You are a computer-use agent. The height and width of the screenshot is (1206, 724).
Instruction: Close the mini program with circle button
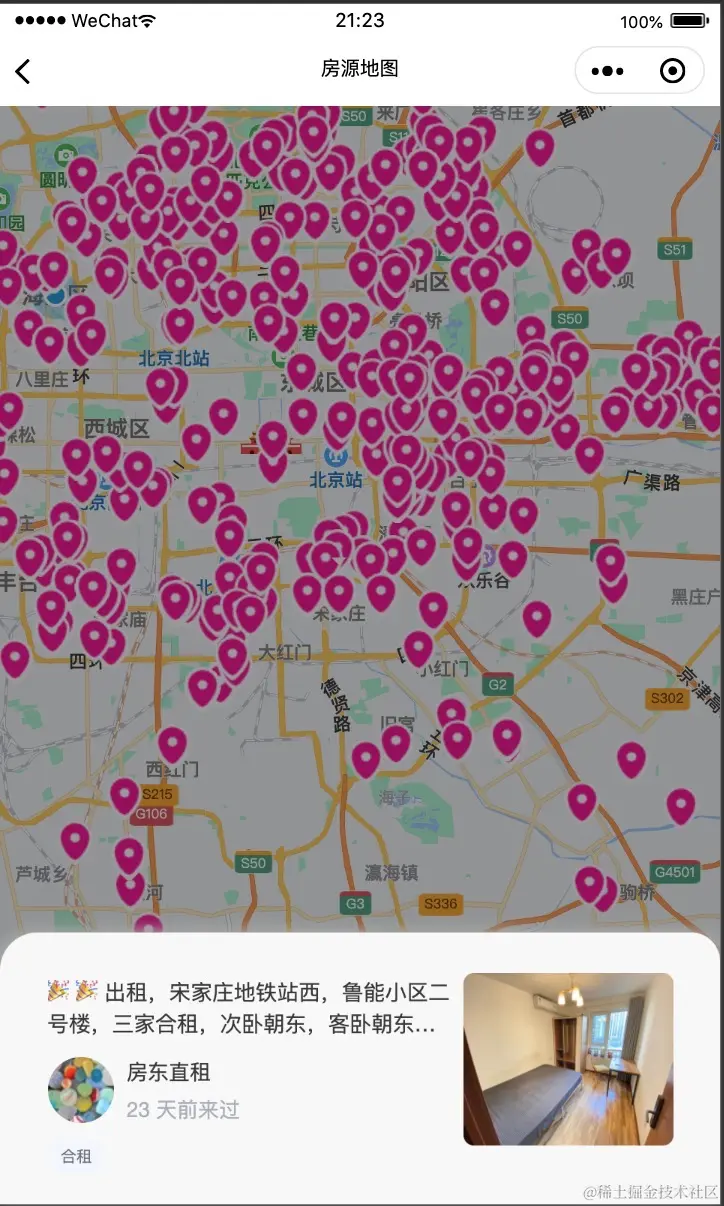coord(673,71)
